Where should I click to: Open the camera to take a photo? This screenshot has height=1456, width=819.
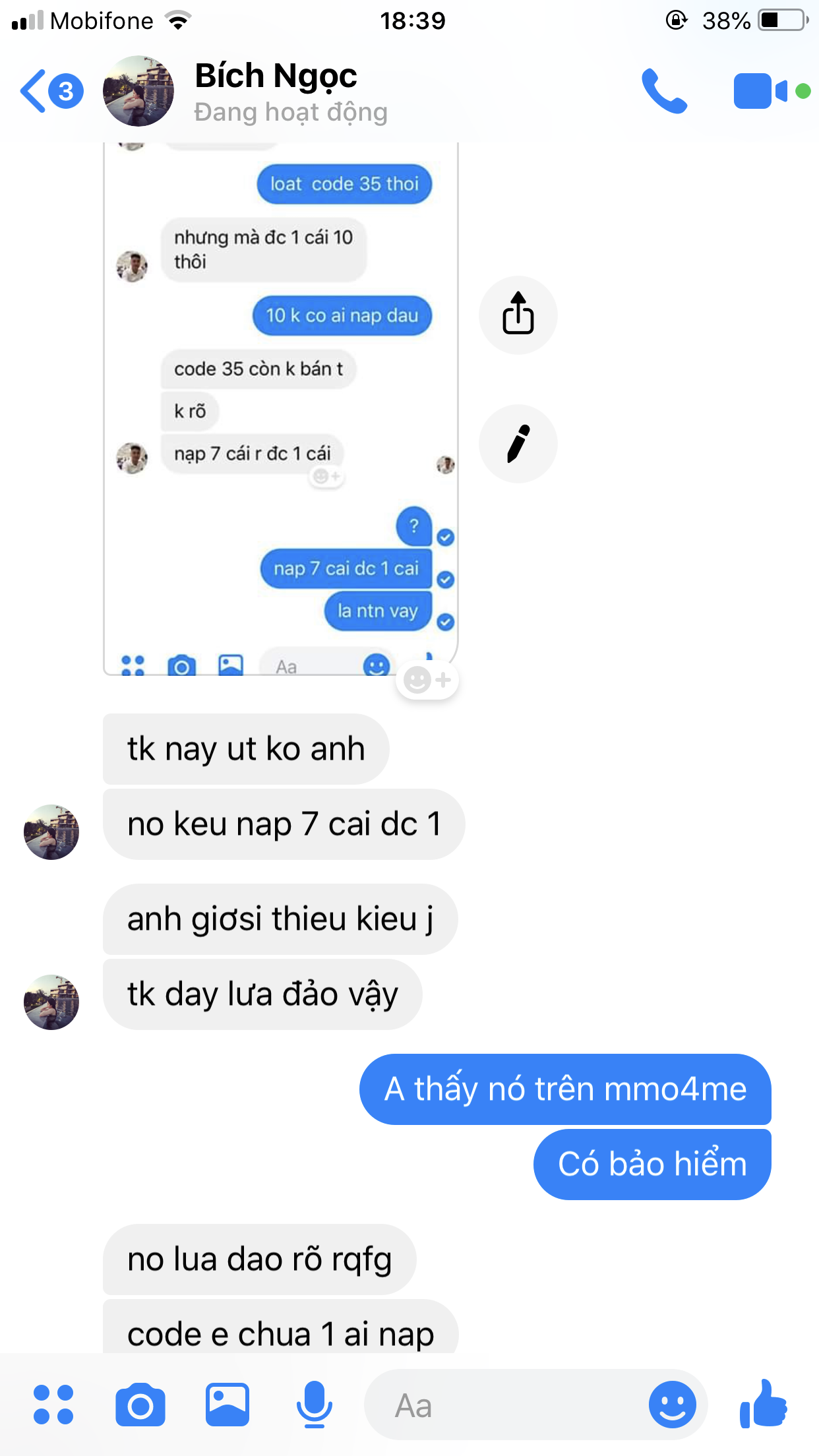point(140,1405)
